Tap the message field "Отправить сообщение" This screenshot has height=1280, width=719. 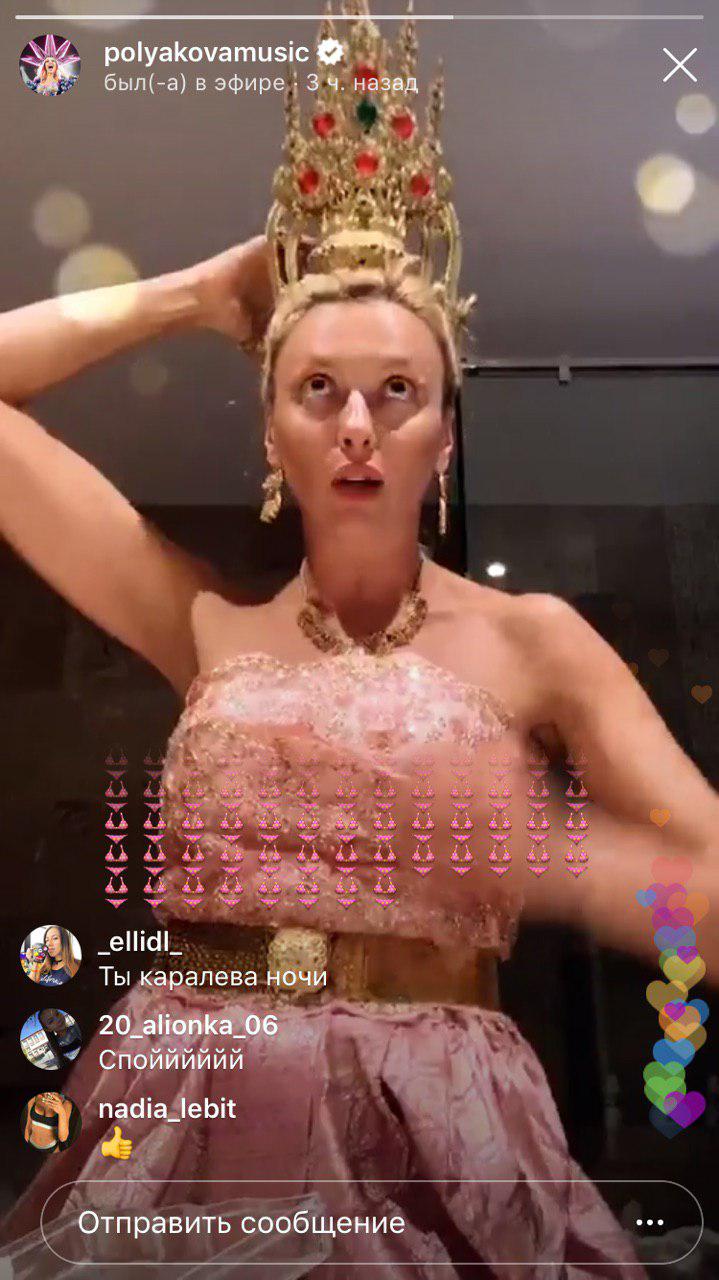click(300, 1222)
